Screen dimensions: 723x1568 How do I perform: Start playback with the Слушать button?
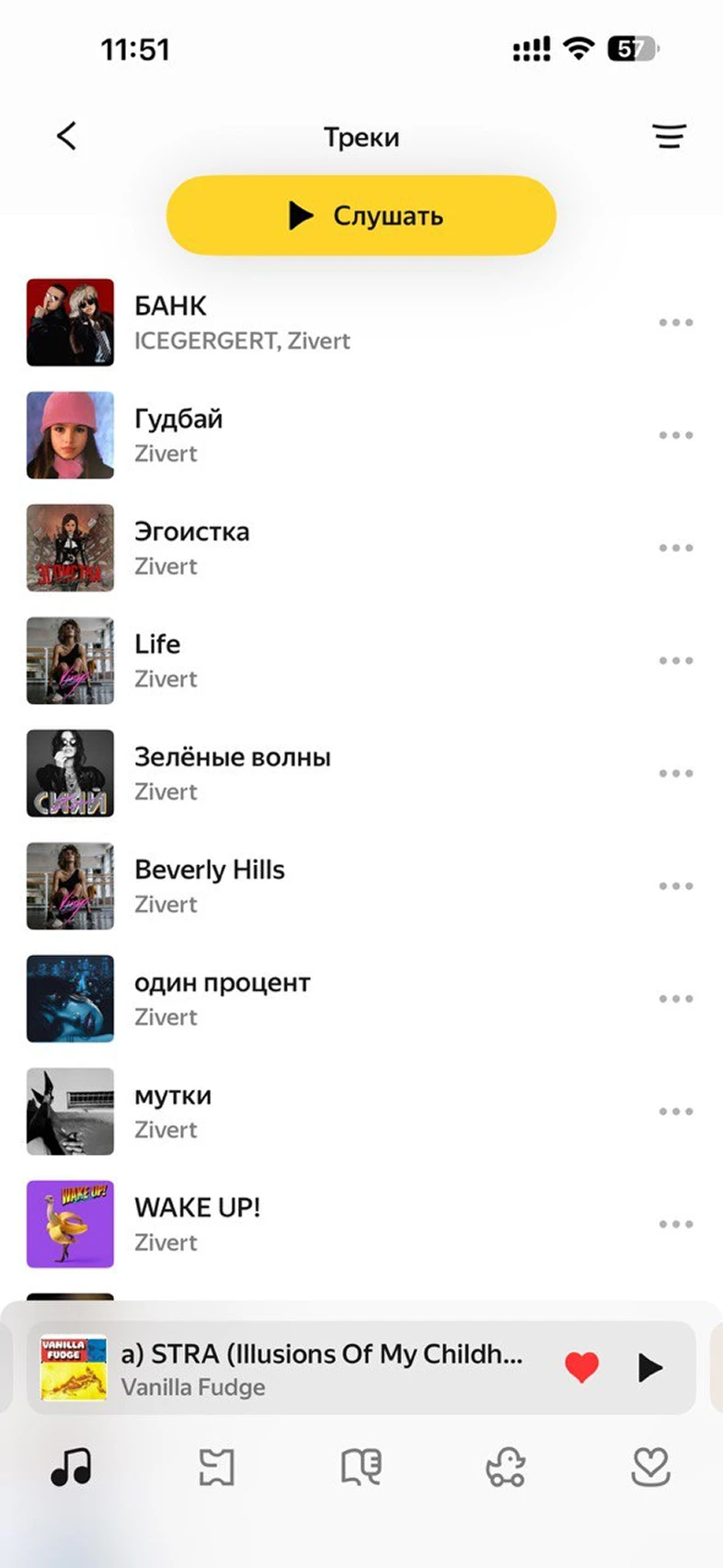coord(361,215)
